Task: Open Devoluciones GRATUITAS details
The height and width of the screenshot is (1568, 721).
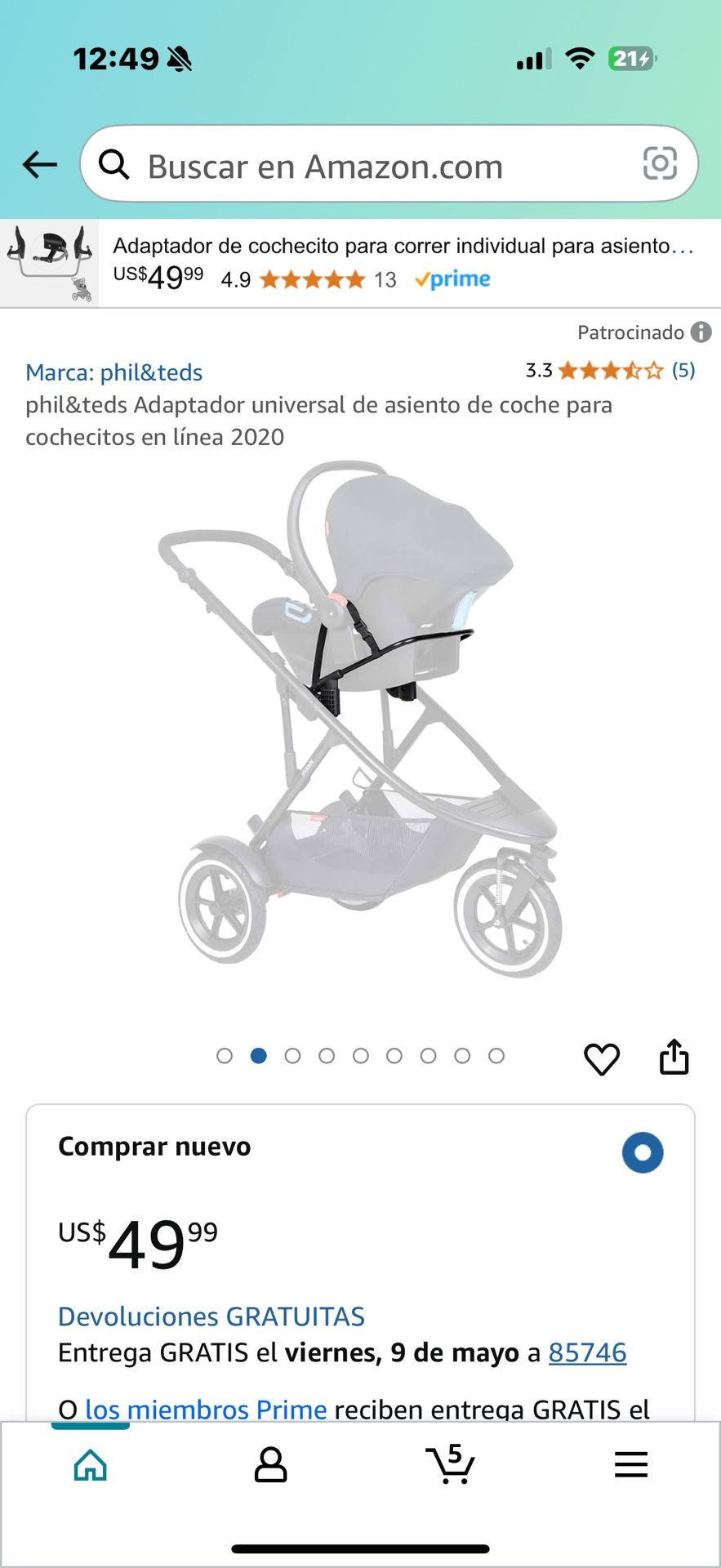Action: (211, 1316)
